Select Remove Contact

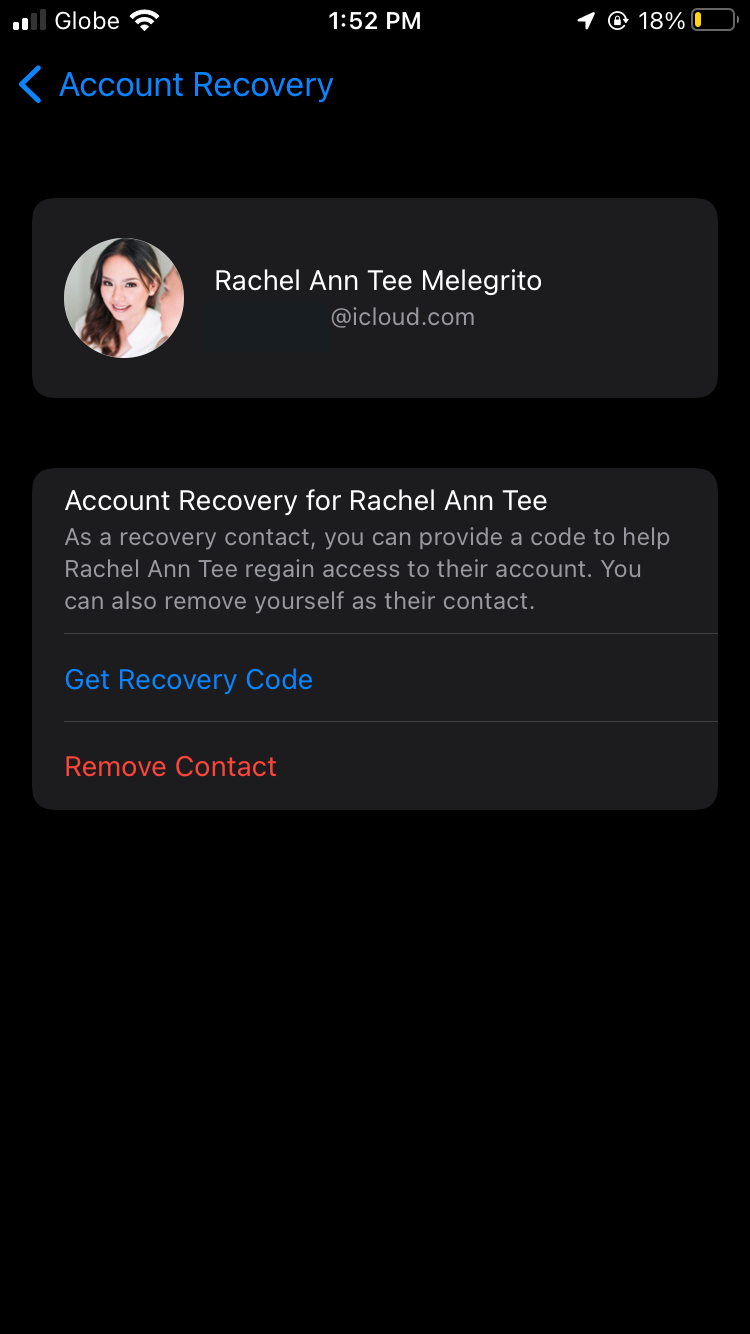click(171, 767)
